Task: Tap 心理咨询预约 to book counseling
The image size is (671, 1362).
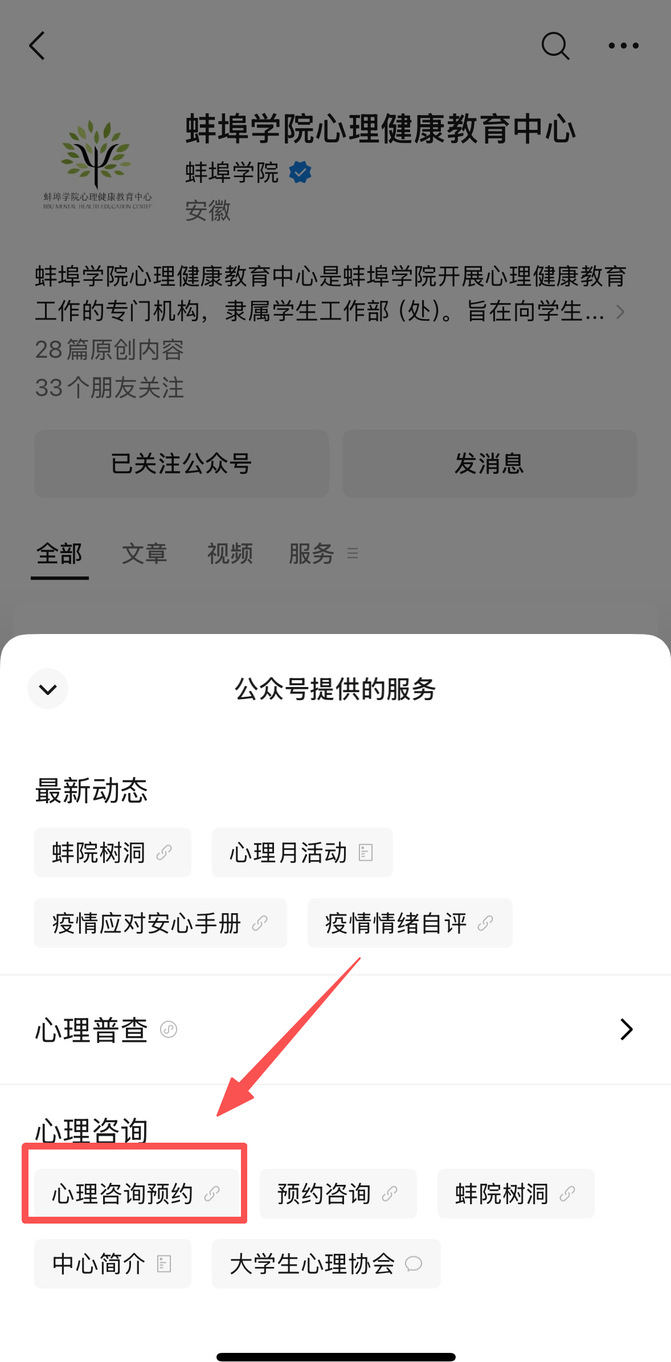Action: tap(136, 1194)
